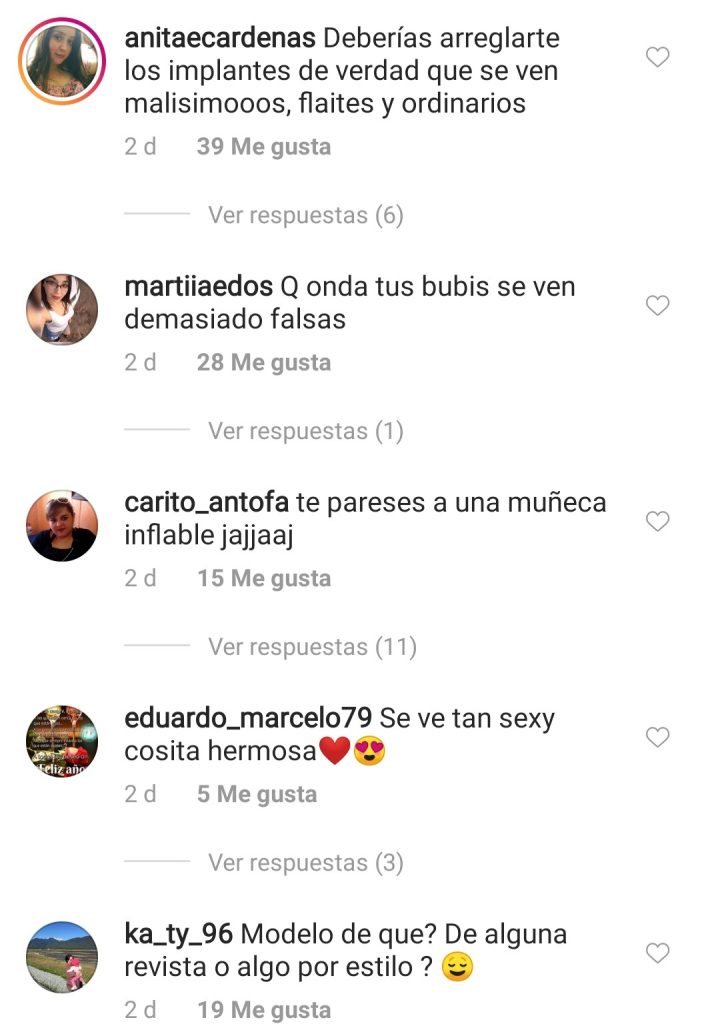See the 15 likes on carito_antofa's comment
Image resolution: width=714 pixels, height=1024 pixels.
264,578
